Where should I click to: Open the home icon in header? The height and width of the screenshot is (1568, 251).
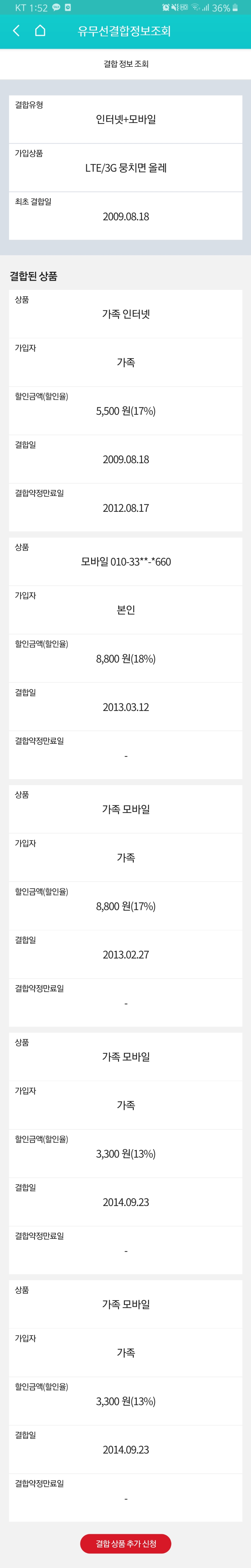click(40, 30)
